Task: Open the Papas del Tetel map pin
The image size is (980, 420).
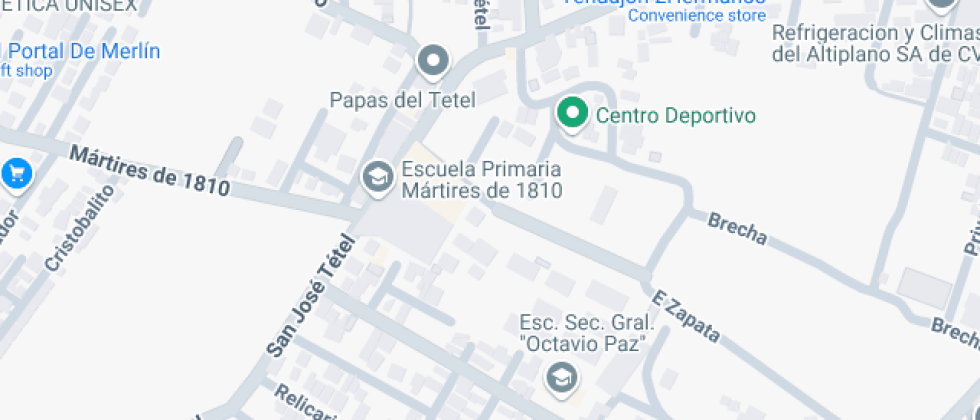Action: coord(432,62)
